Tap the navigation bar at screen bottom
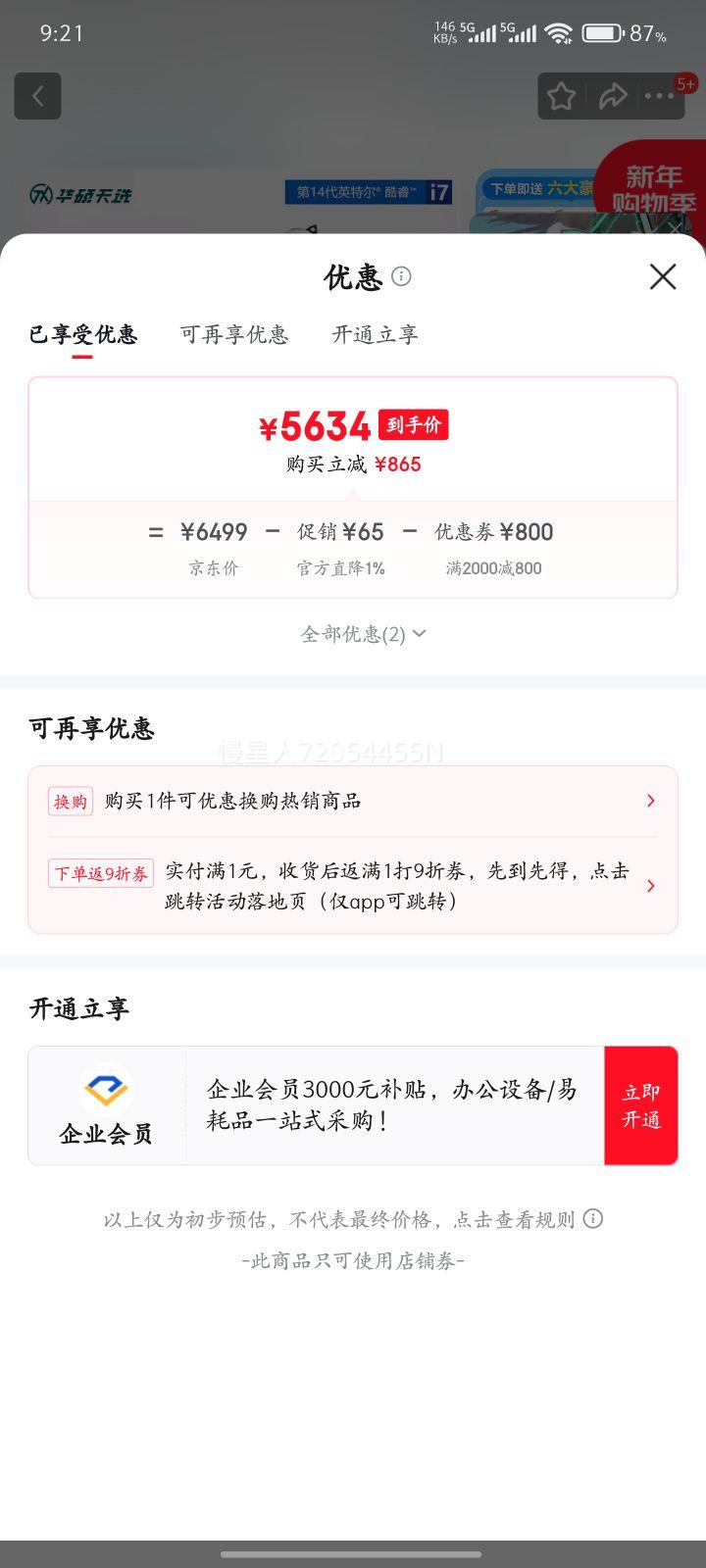The width and height of the screenshot is (706, 1568). [353, 1552]
